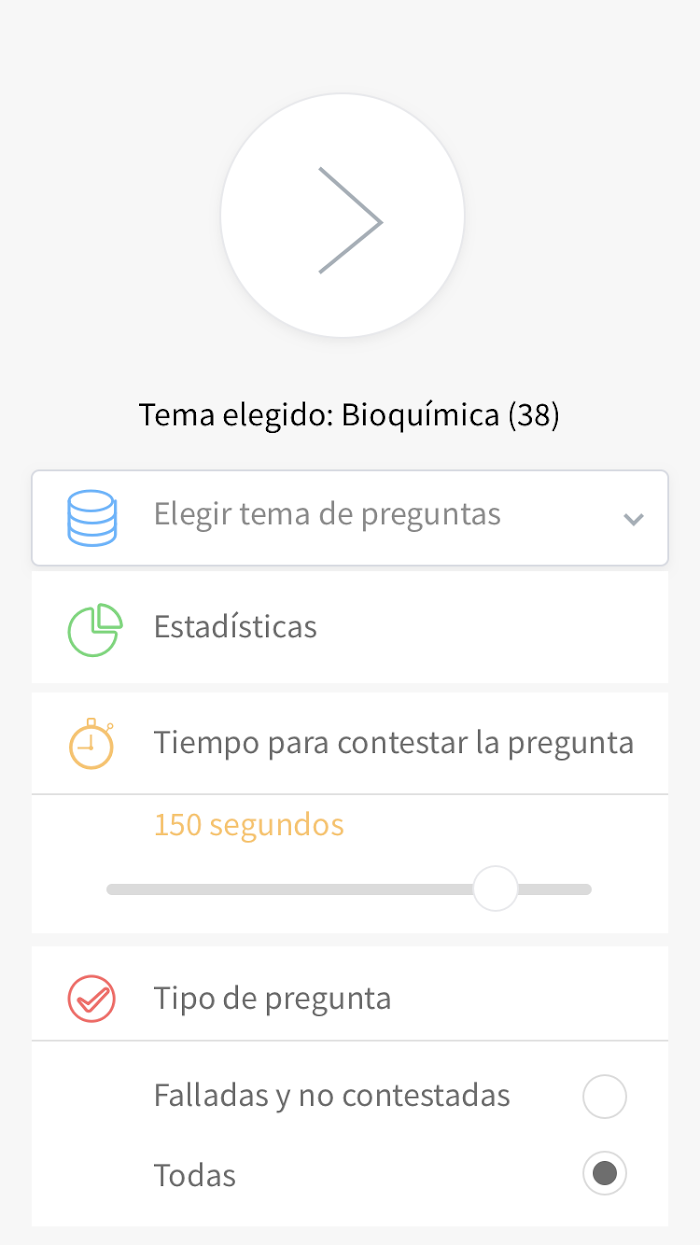The width and height of the screenshot is (700, 1245).
Task: Tap the time slider handle
Action: click(x=495, y=888)
